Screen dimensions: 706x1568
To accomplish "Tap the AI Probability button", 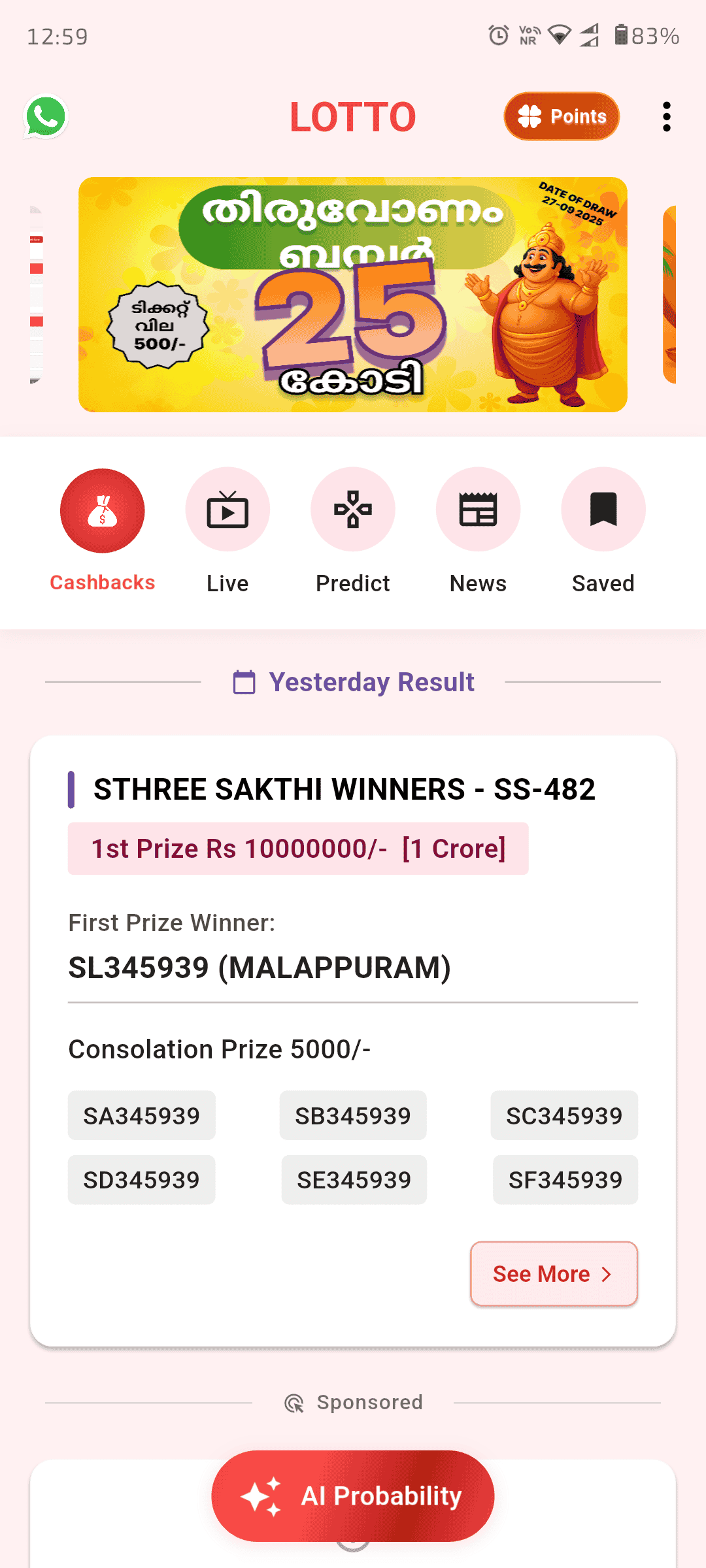I will point(353,1496).
